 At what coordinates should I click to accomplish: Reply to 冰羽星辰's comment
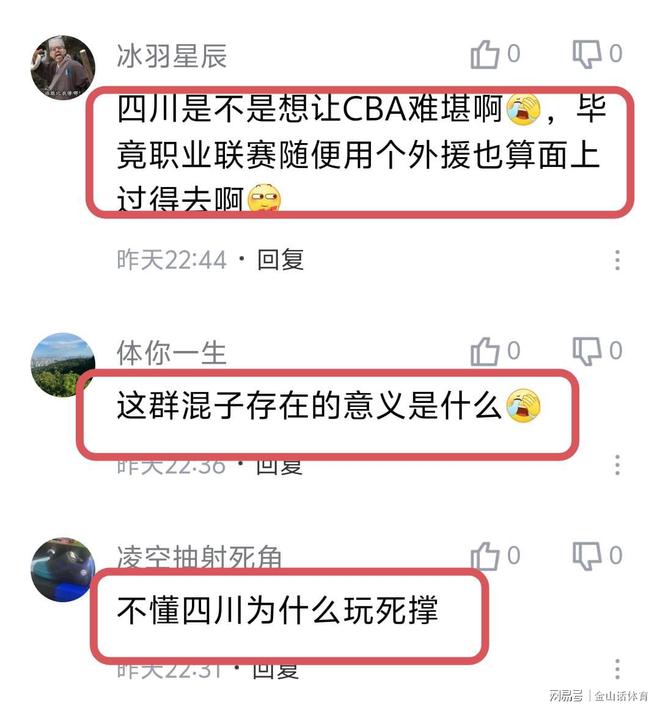[280, 260]
